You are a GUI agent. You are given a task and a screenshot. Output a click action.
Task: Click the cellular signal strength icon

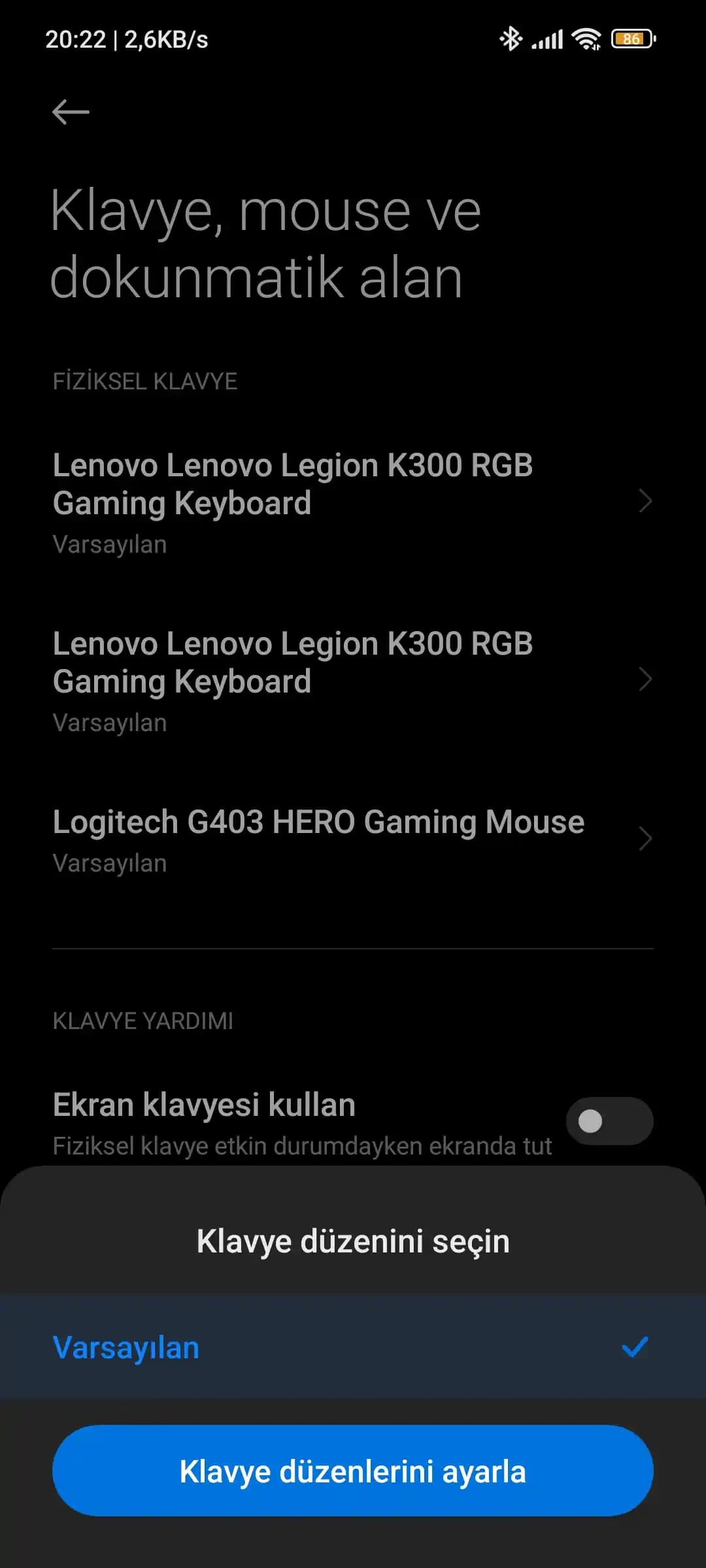tap(548, 39)
